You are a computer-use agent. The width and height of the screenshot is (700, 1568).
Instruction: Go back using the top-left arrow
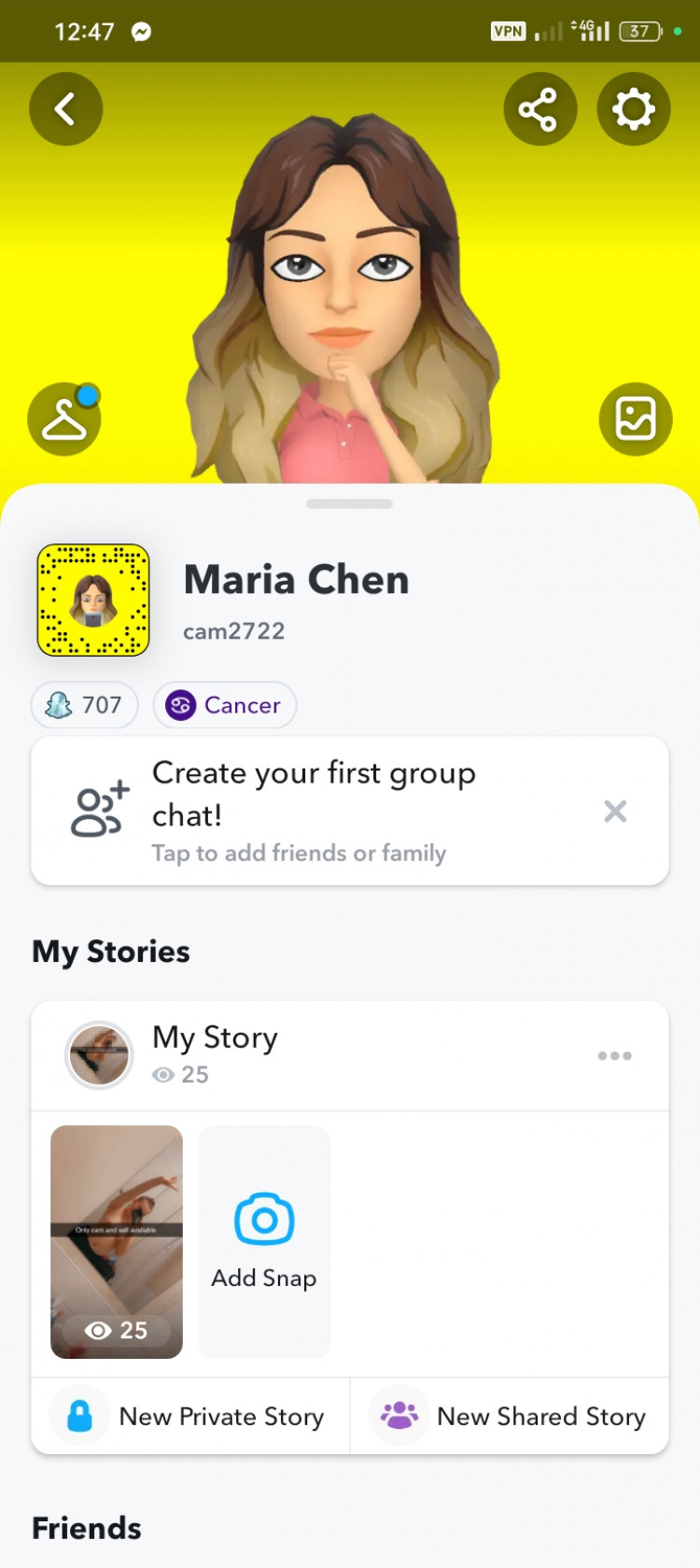(x=65, y=109)
